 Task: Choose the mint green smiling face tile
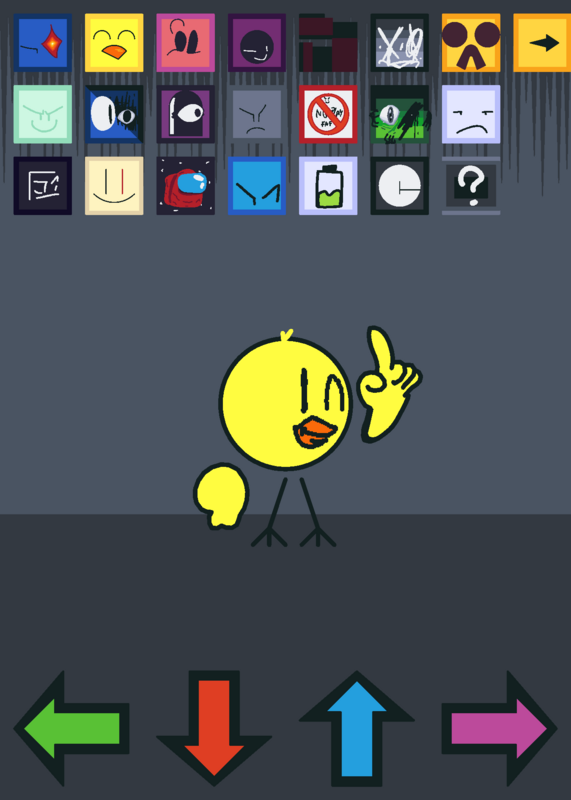pos(42,114)
